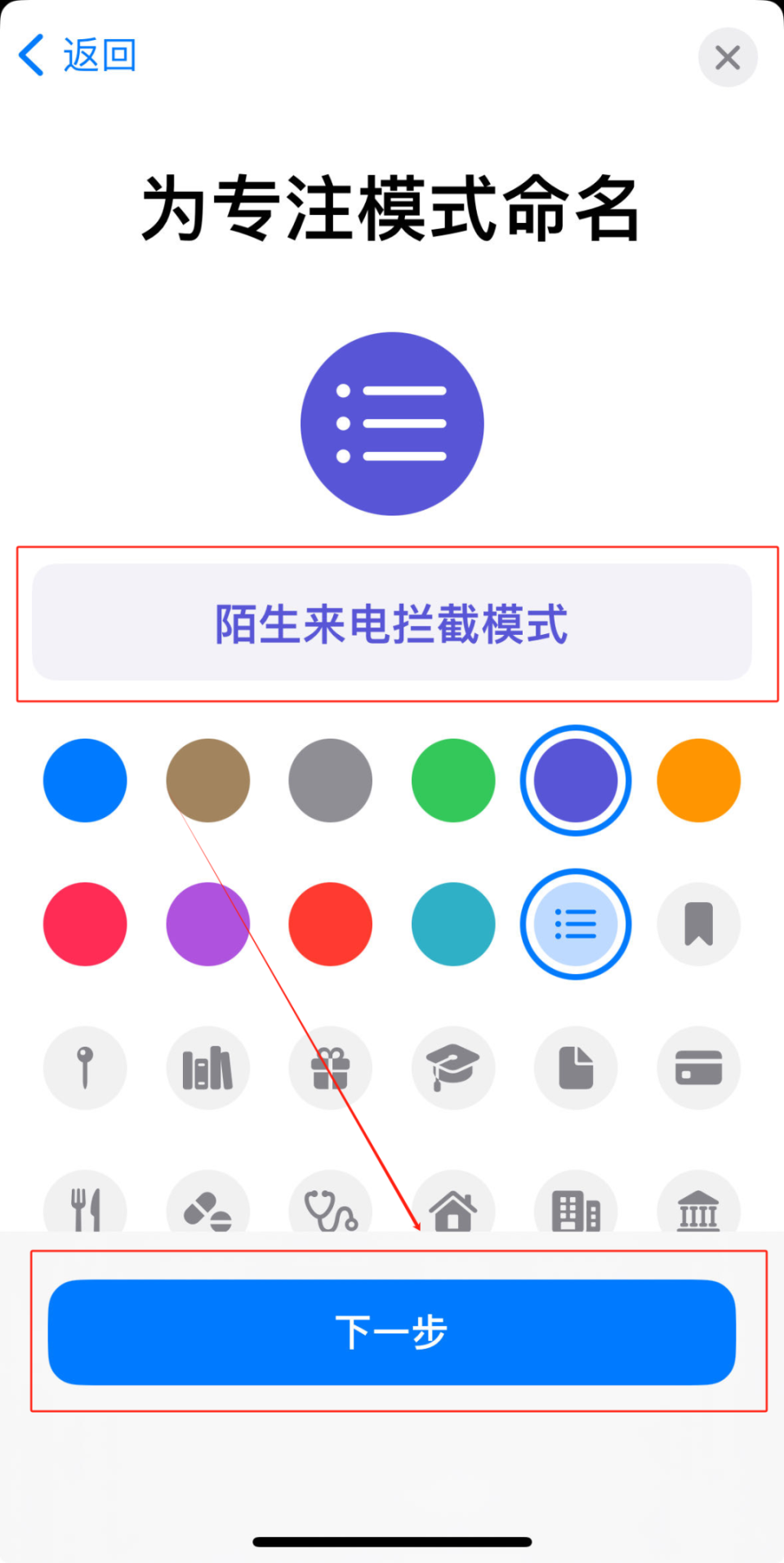
Task: Continue with the 下一步 button
Action: pyautogui.click(x=391, y=1332)
